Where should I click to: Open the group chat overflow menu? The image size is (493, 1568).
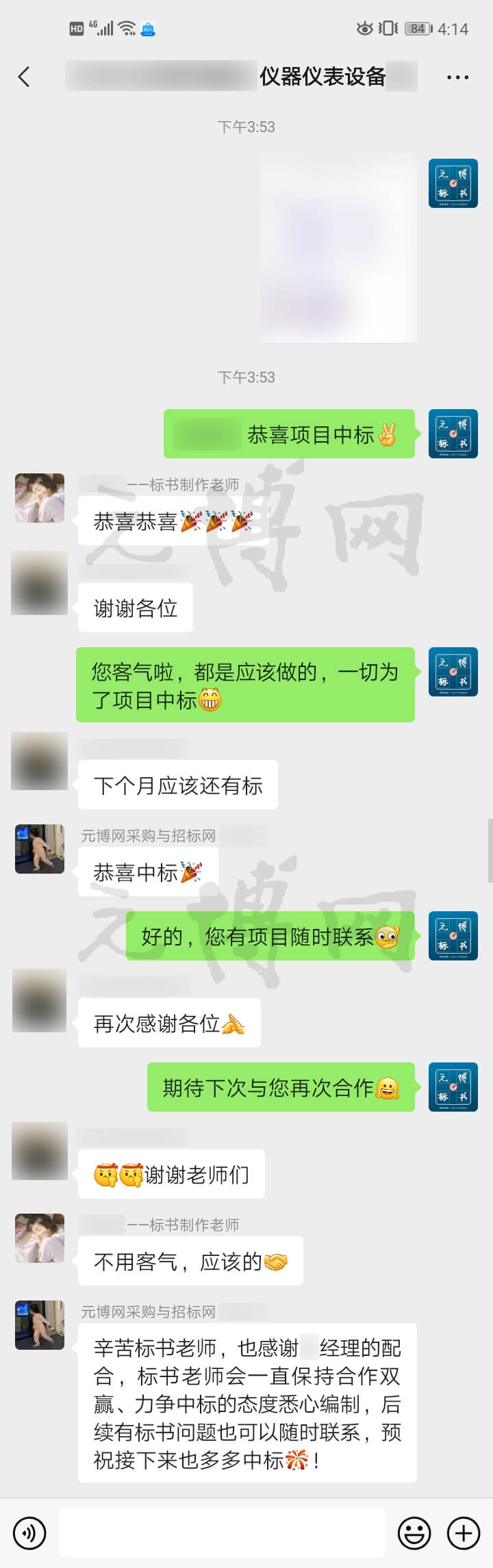[x=457, y=77]
